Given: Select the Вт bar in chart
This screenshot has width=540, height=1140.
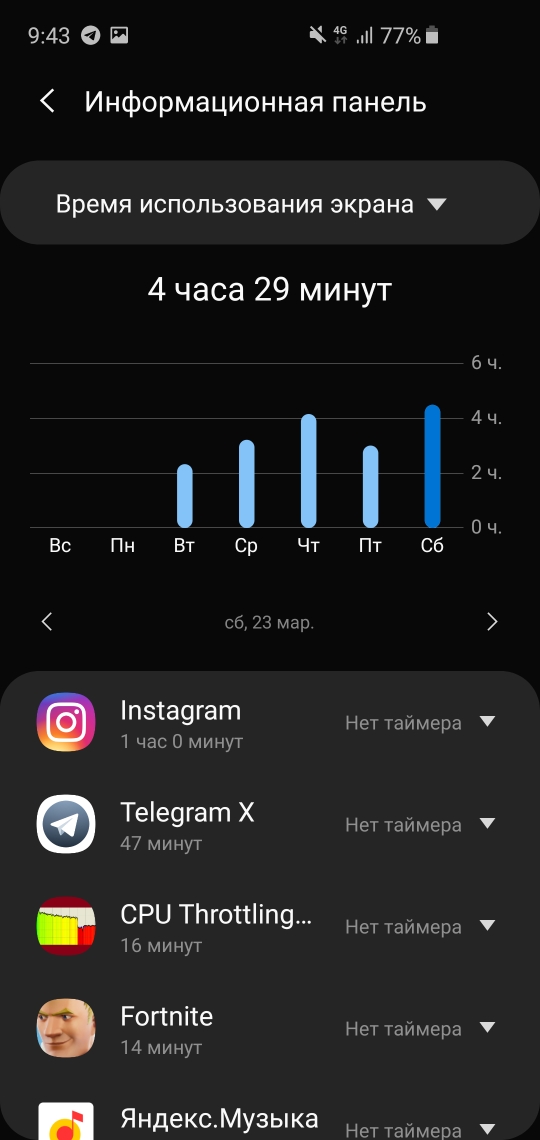Looking at the screenshot, I should [185, 496].
